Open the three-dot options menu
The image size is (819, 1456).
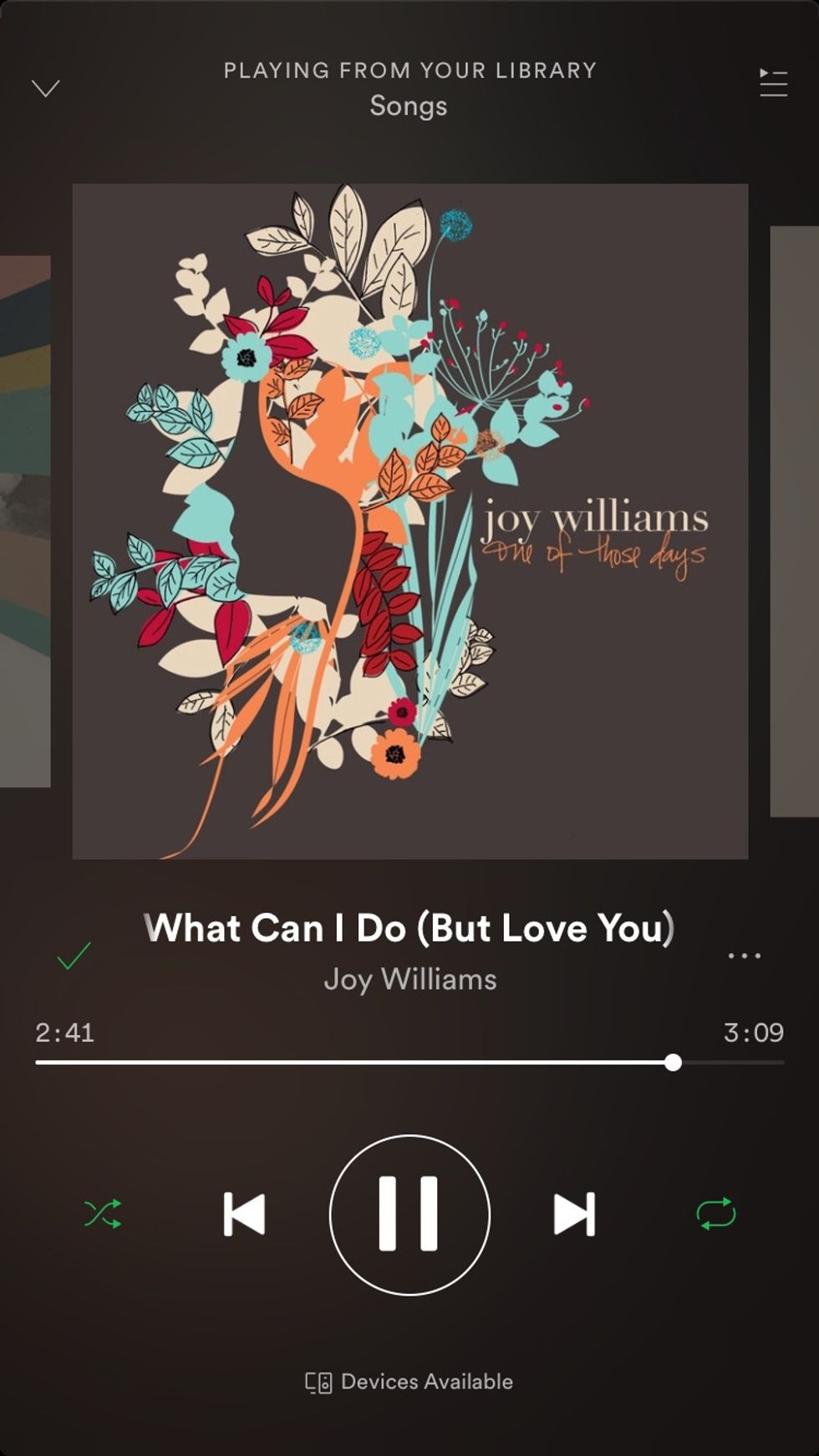(744, 956)
